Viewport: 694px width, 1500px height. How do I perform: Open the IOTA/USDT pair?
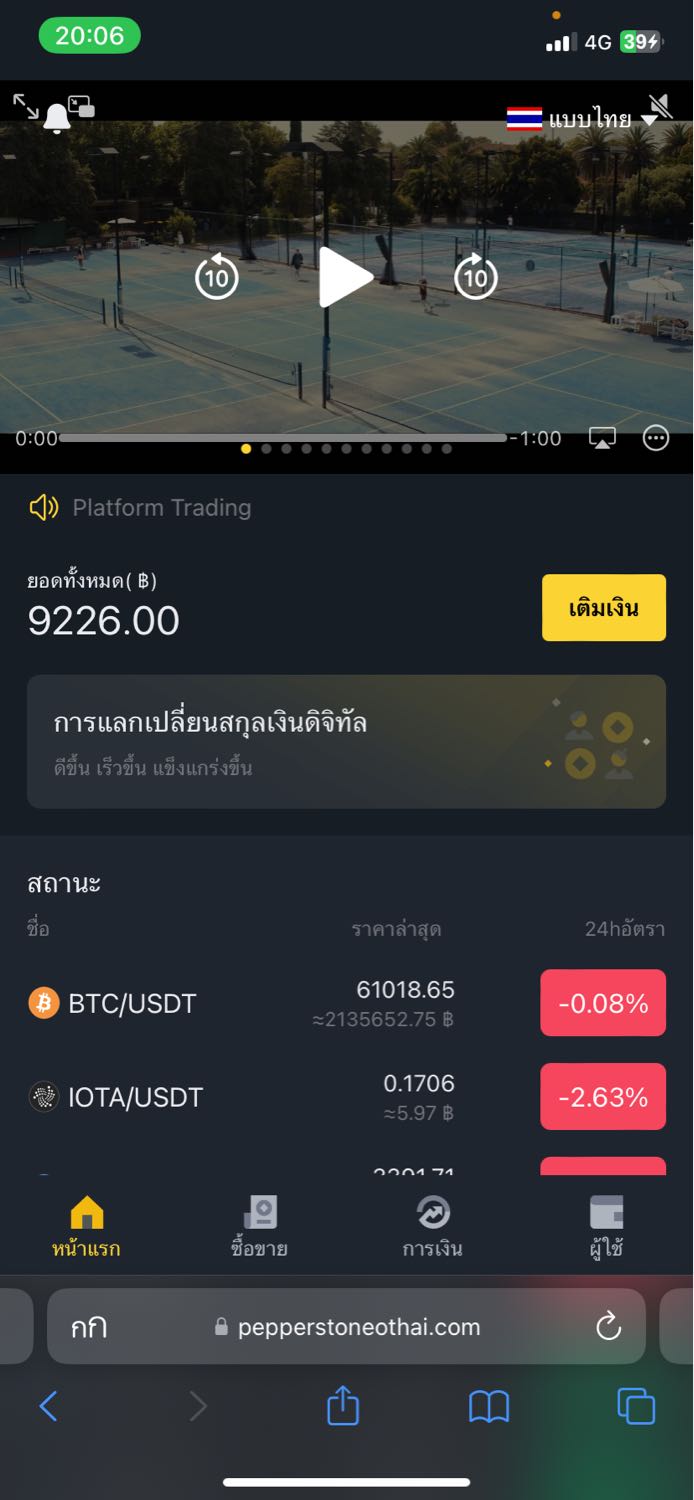pos(135,1097)
